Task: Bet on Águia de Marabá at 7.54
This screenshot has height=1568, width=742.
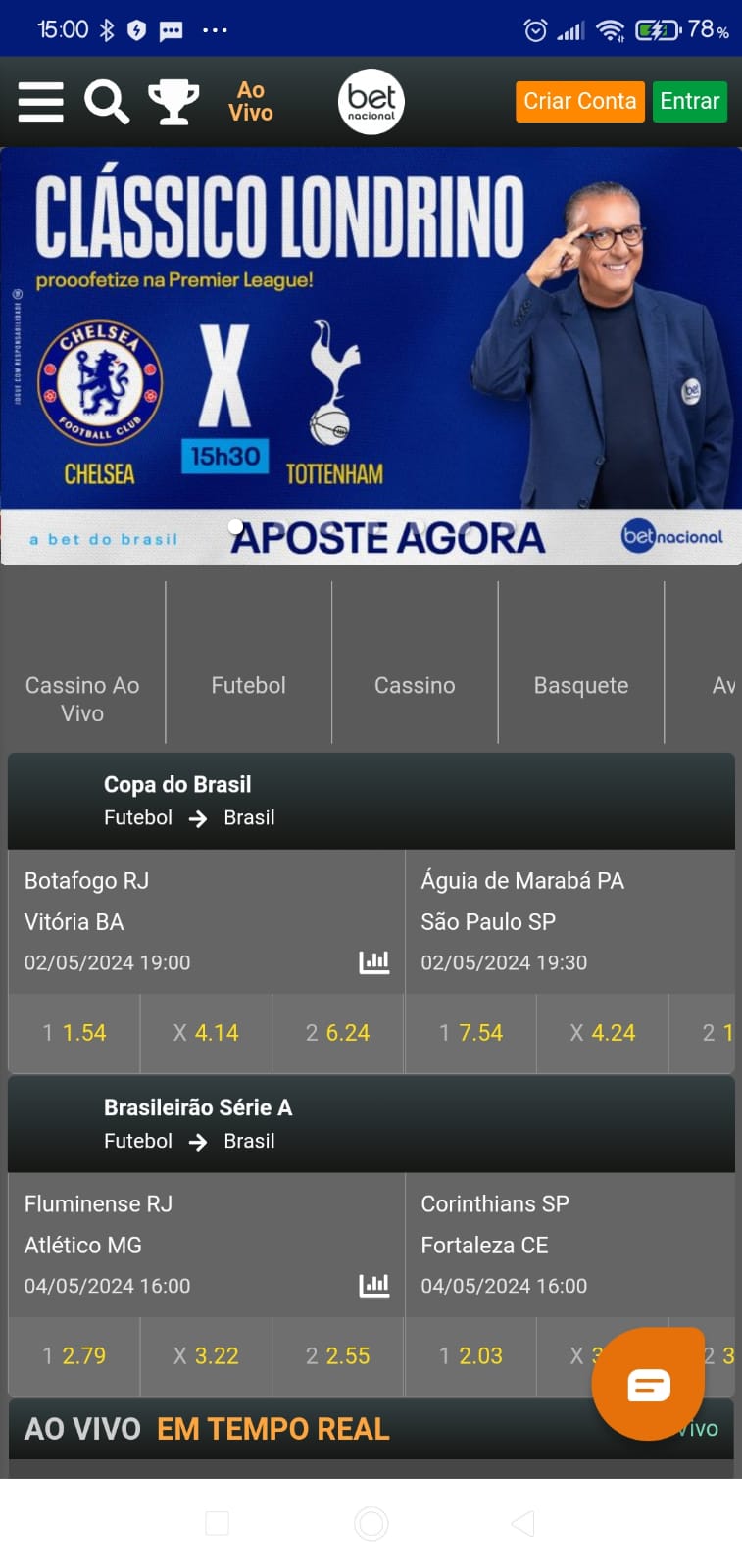Action: click(x=470, y=1033)
